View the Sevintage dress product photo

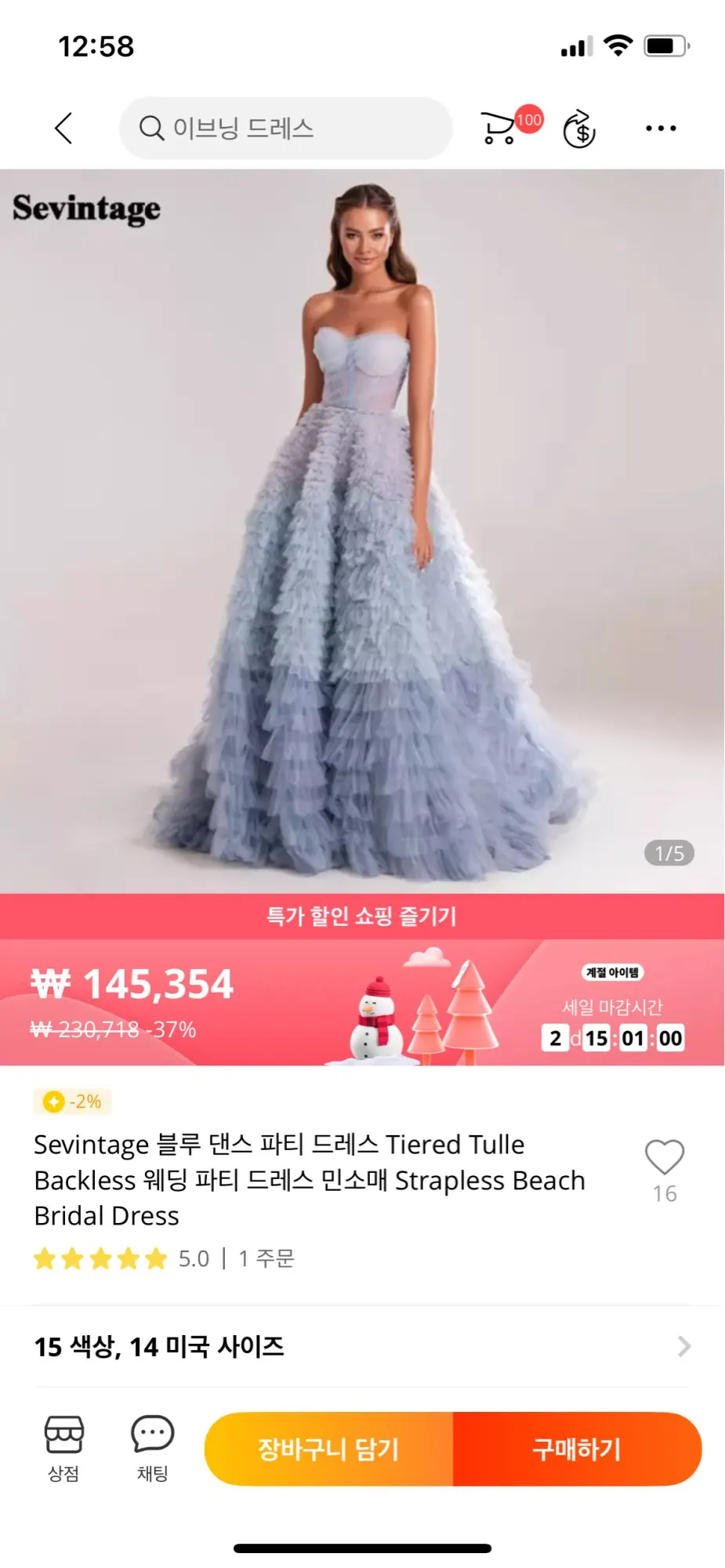tap(362, 531)
